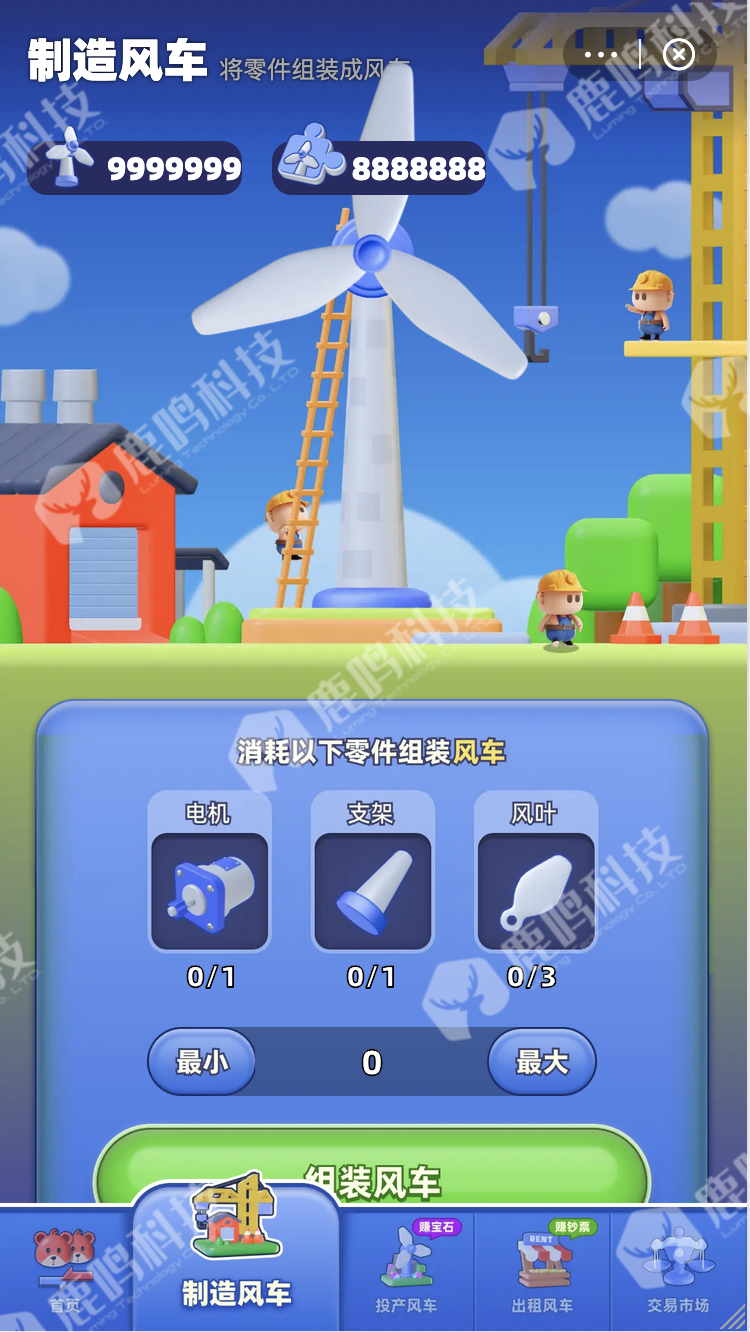Screen dimensions: 750x1332
Task: Close the mini program
Action: pos(678,54)
